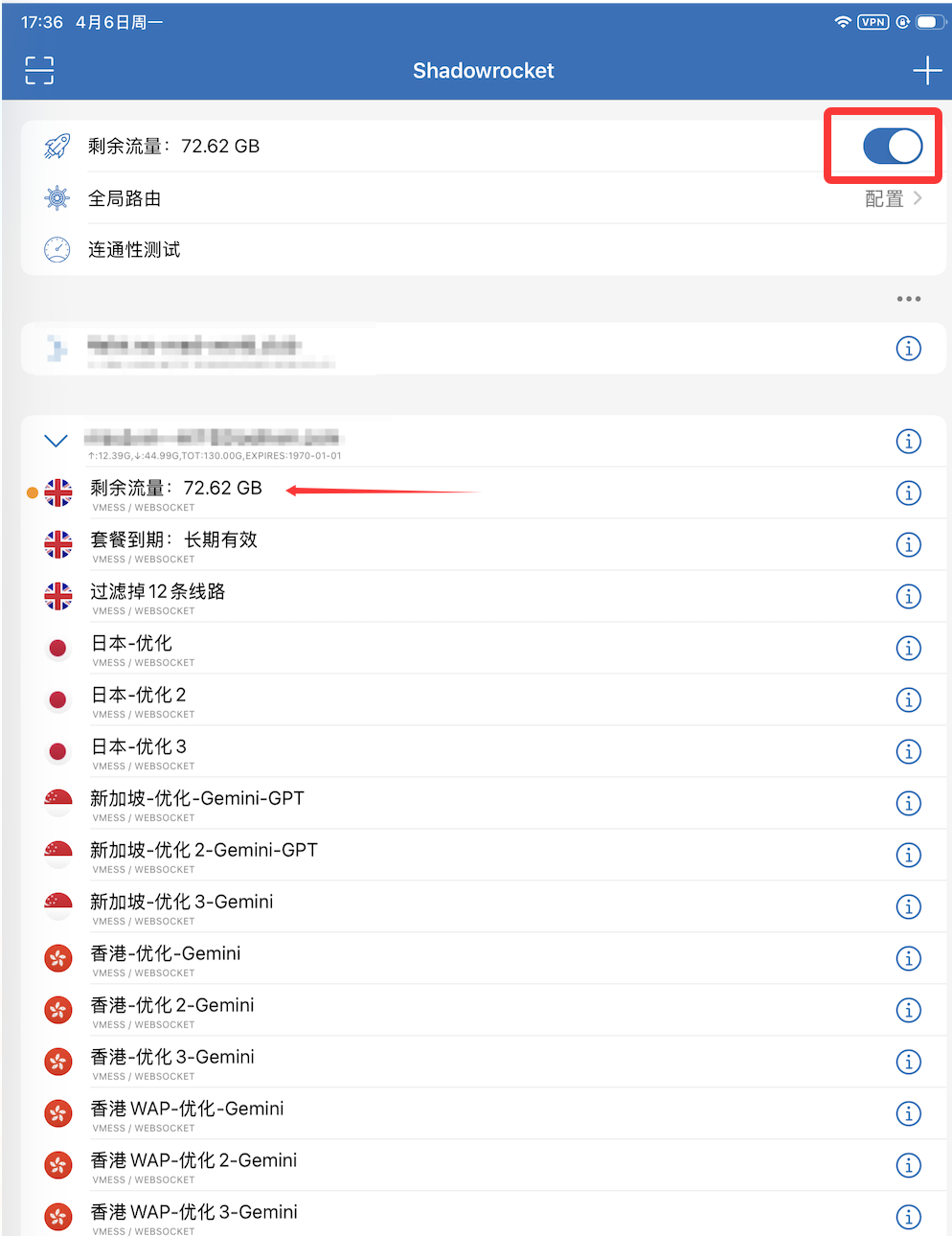Turn off the VPN connection switch
Image resolution: width=952 pixels, height=1236 pixels.
click(892, 147)
